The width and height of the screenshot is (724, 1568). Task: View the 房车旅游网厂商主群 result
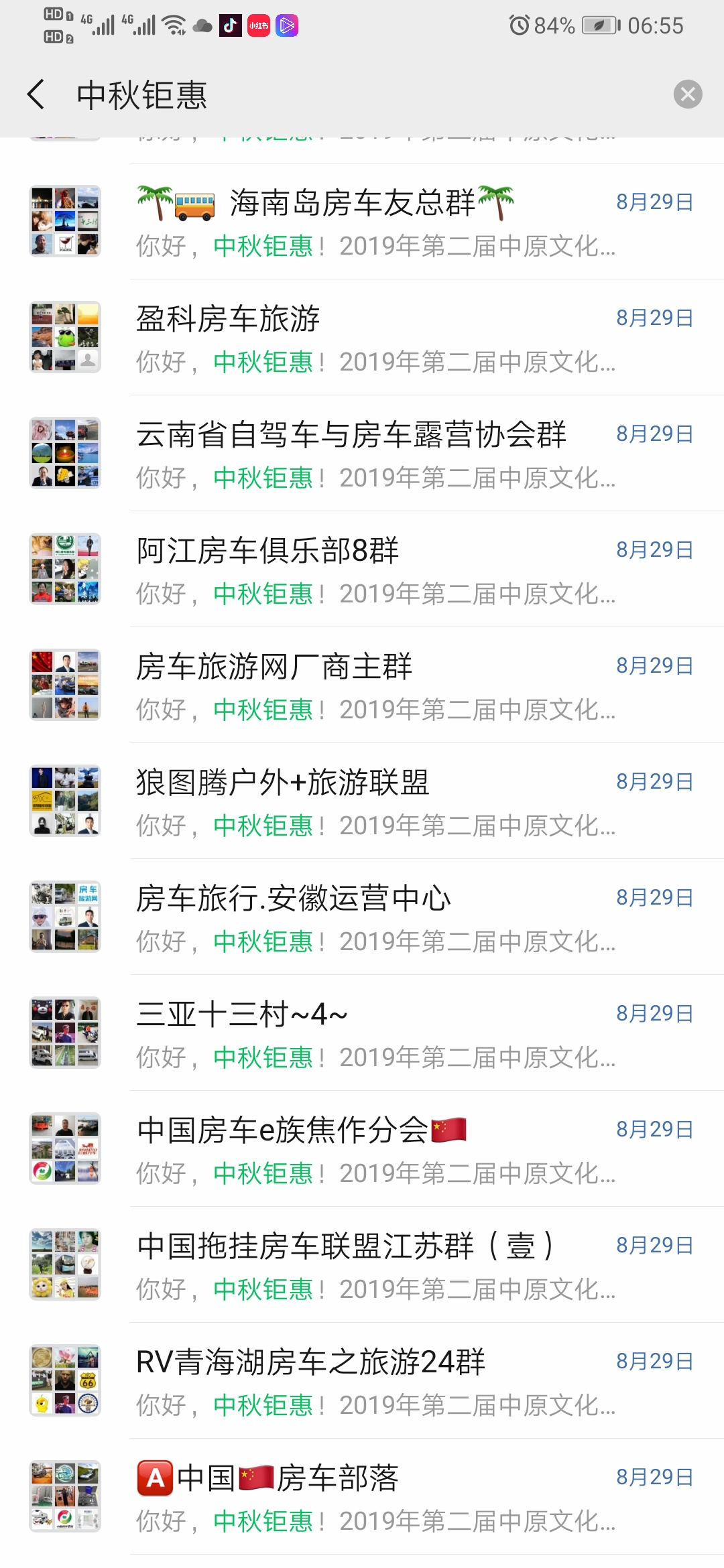pyautogui.click(x=375, y=686)
